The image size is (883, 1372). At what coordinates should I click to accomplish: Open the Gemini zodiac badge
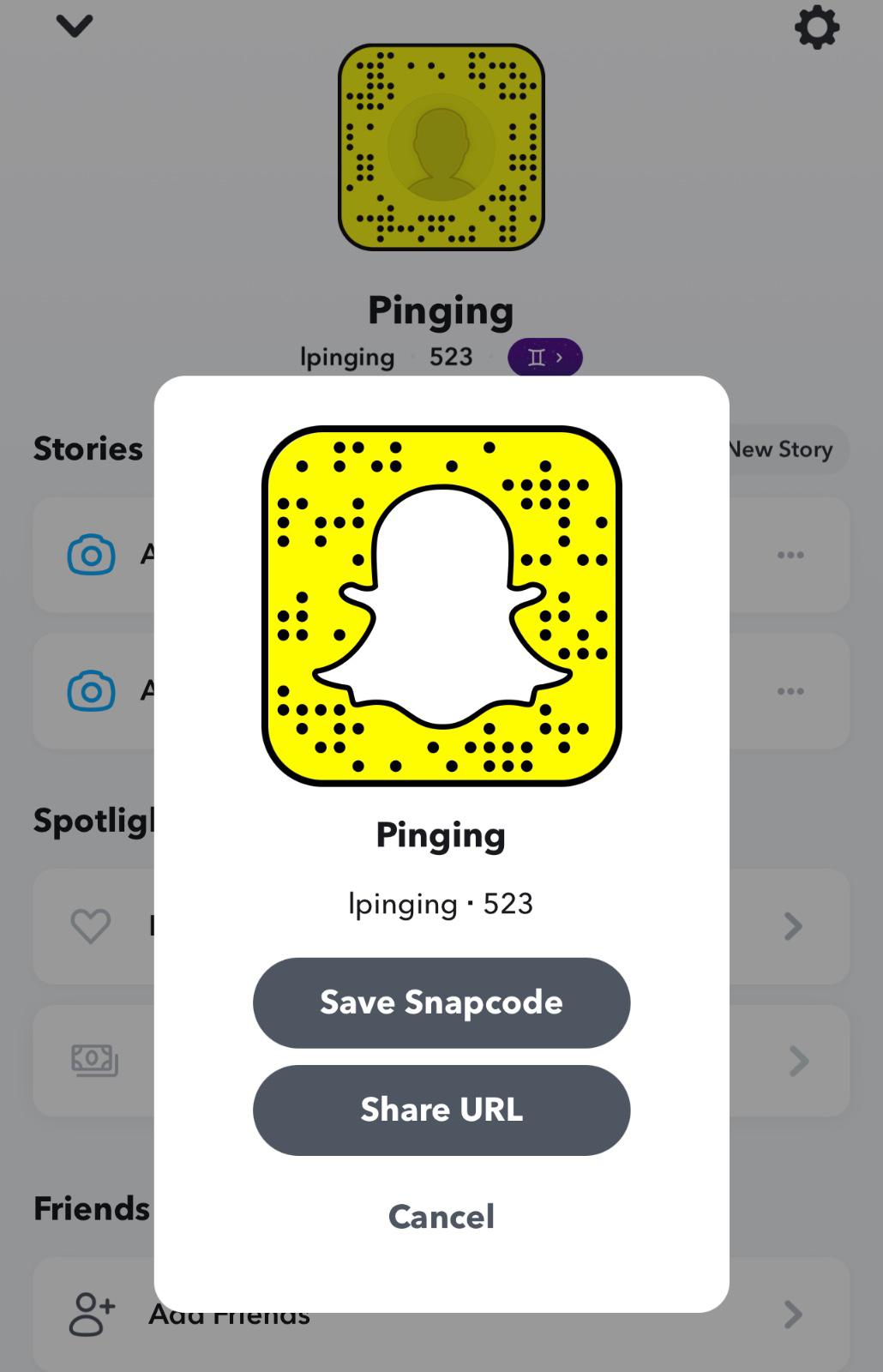point(544,358)
